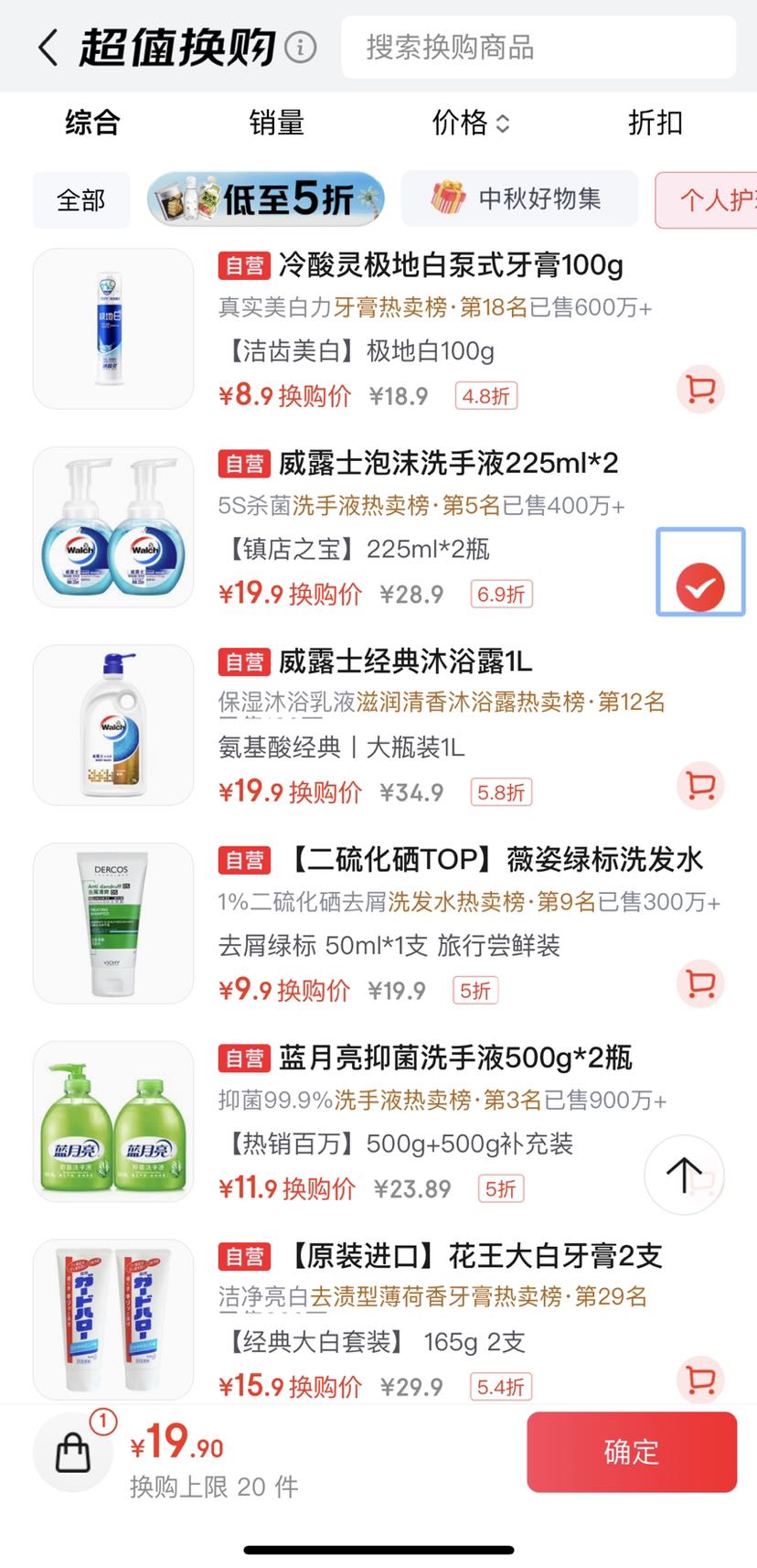Open the 蓝月亮抑菌洗手液 product image
This screenshot has height=1568, width=757.
[x=113, y=1122]
